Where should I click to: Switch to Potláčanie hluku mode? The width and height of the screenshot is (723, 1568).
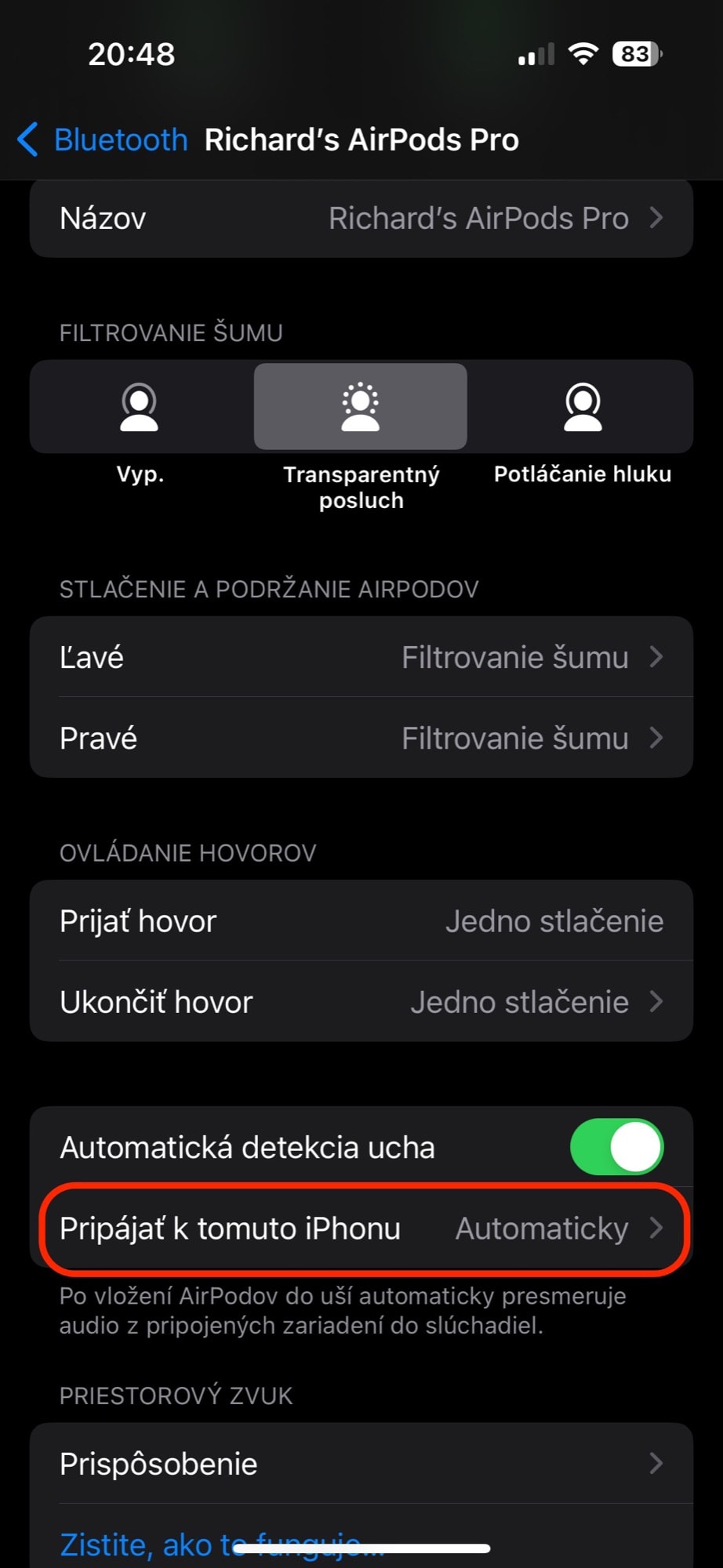(583, 407)
